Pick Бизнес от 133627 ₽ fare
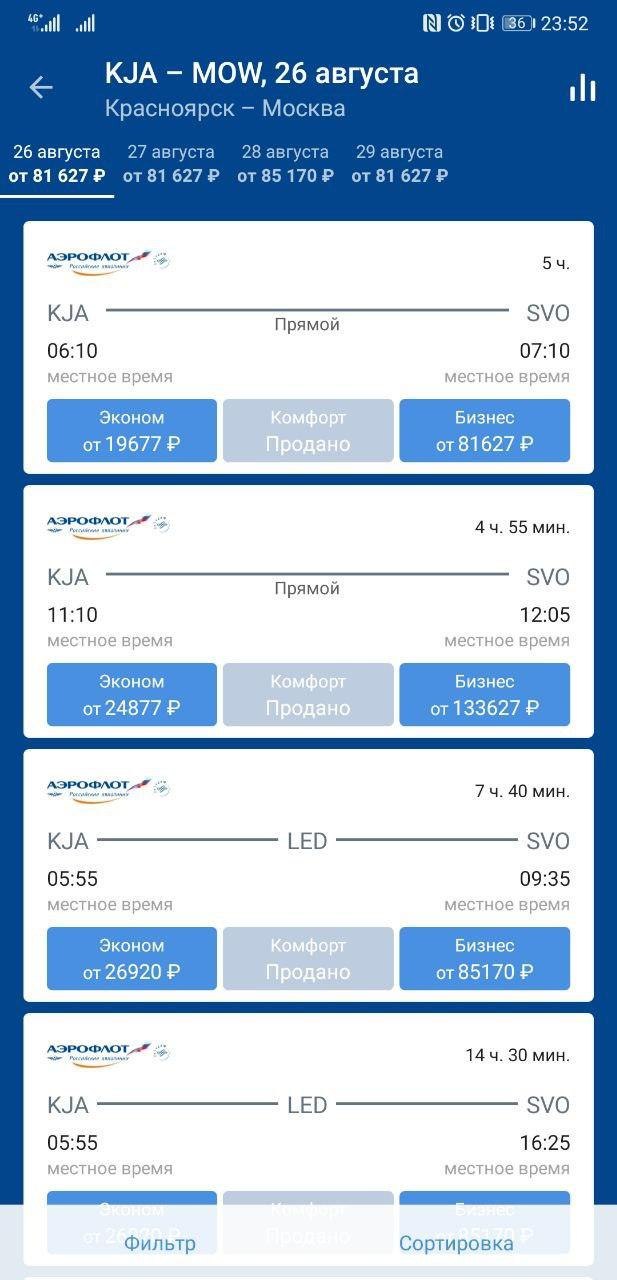Screen dimensions: 617x1280 (484, 695)
